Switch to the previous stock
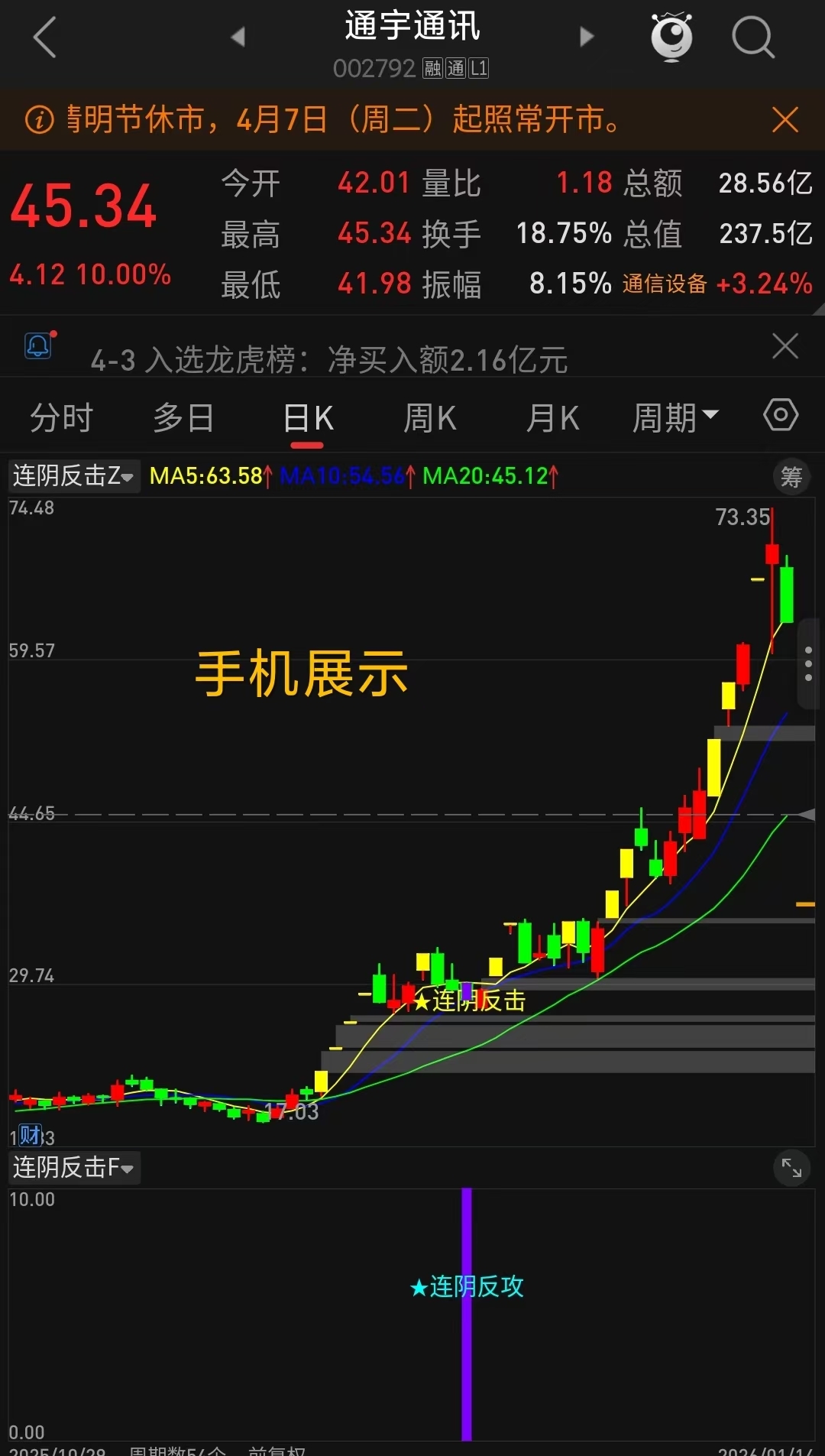Screen dimensions: 825x1456 coord(238,36)
